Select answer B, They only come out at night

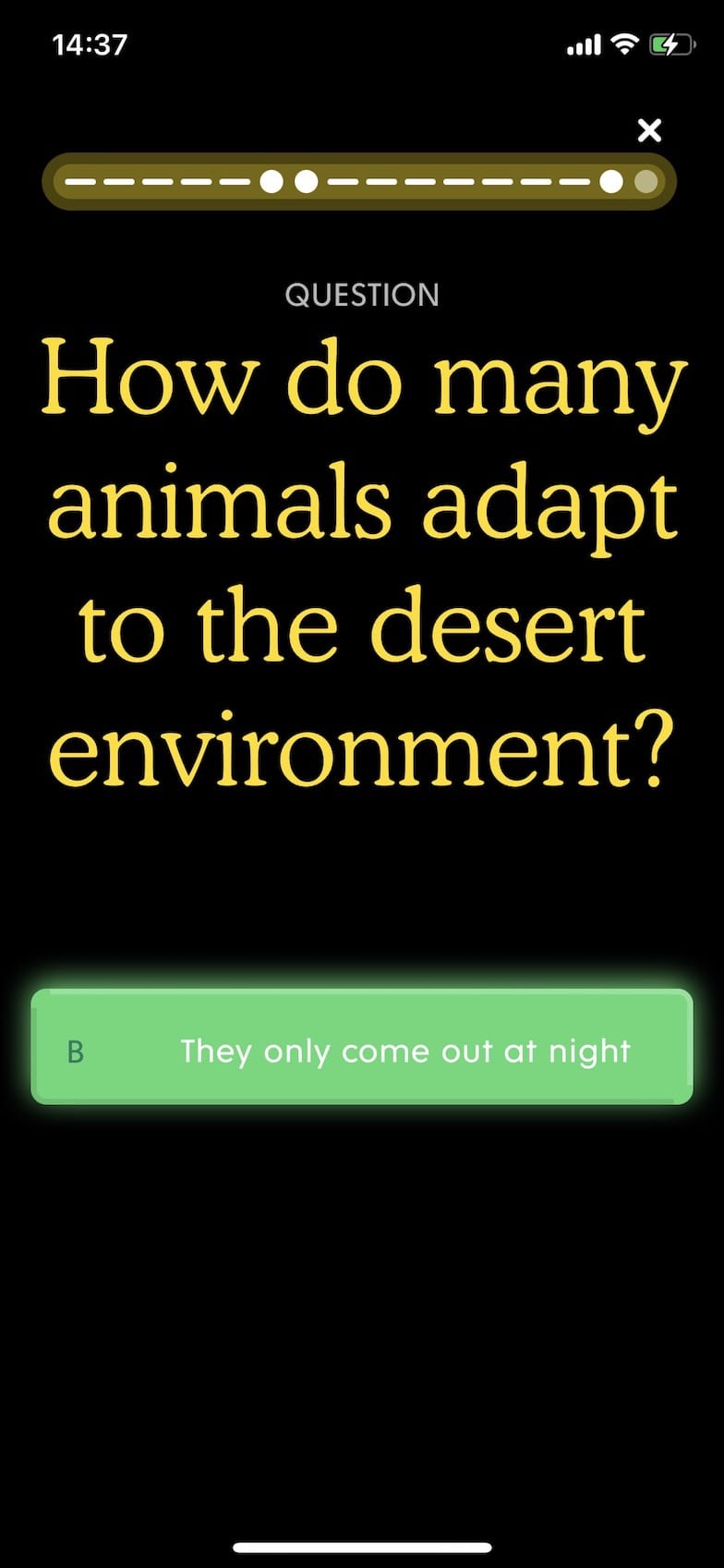click(x=362, y=1047)
